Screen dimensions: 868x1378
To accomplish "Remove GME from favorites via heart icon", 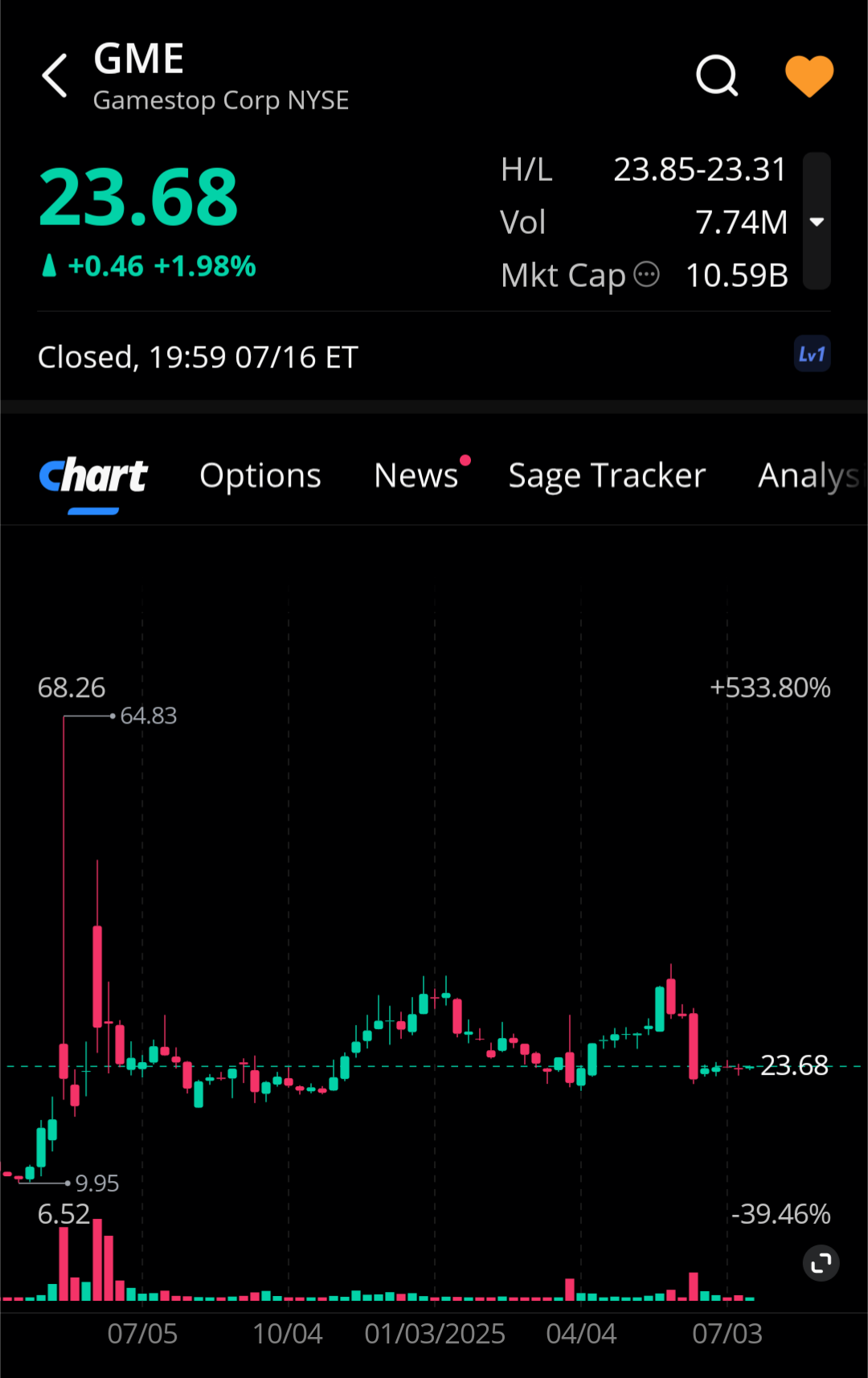I will [809, 76].
